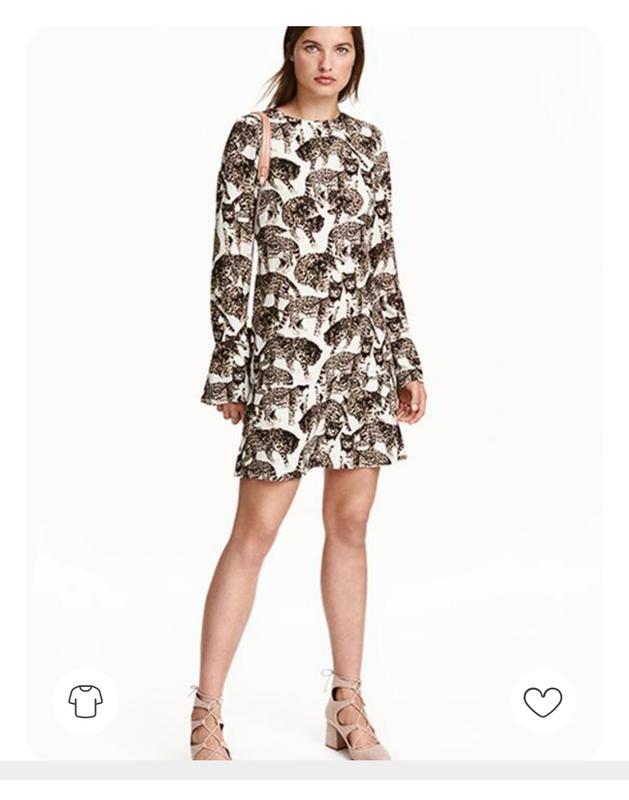Add this dress to favorites with the heart
Viewport: 629px width, 800px height.
543,701
